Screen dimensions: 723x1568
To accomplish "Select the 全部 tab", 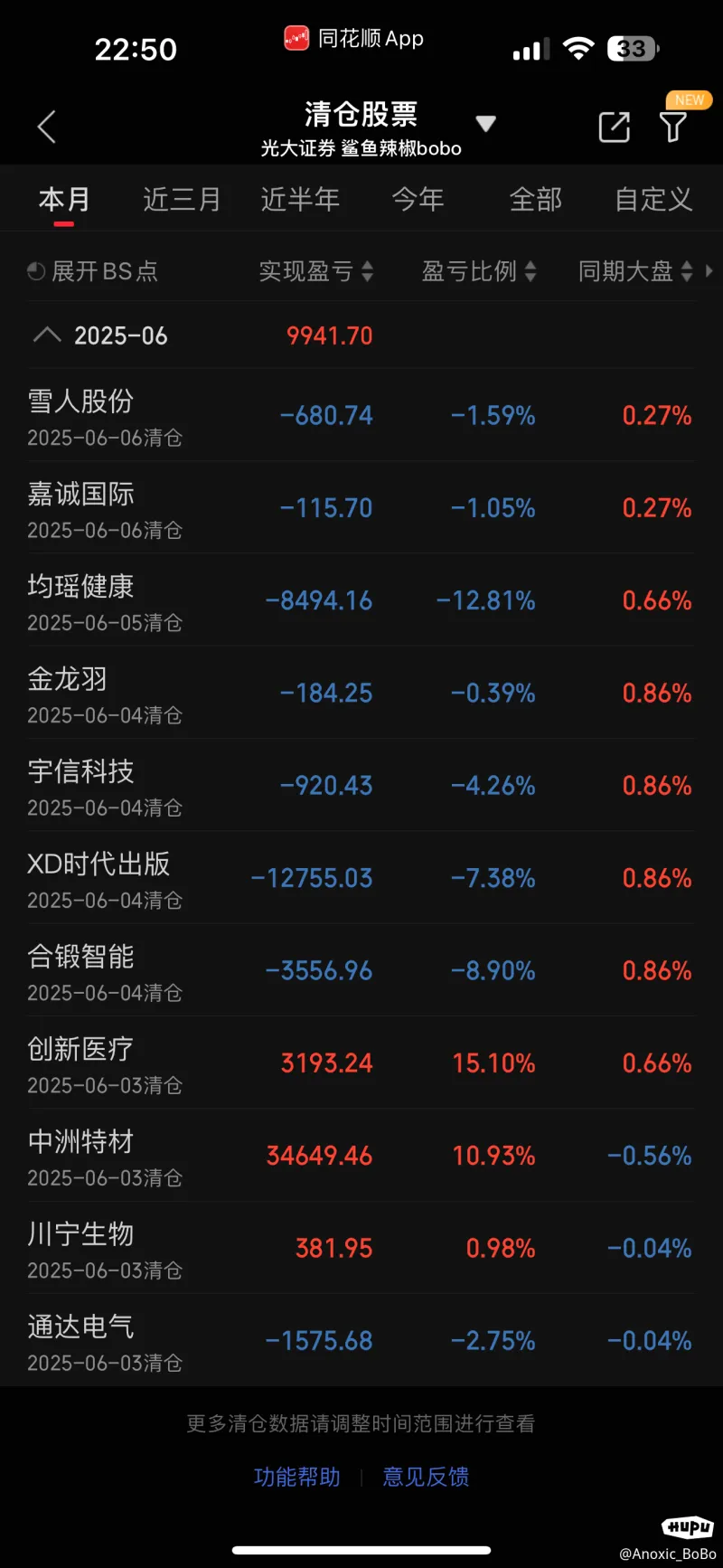I will click(536, 199).
